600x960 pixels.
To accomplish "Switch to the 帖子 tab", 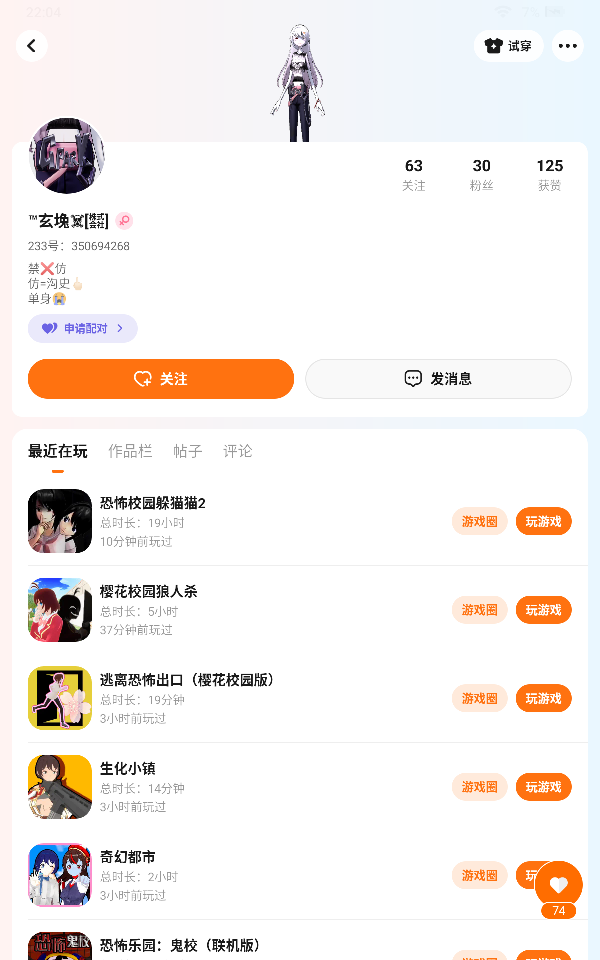I will [188, 451].
